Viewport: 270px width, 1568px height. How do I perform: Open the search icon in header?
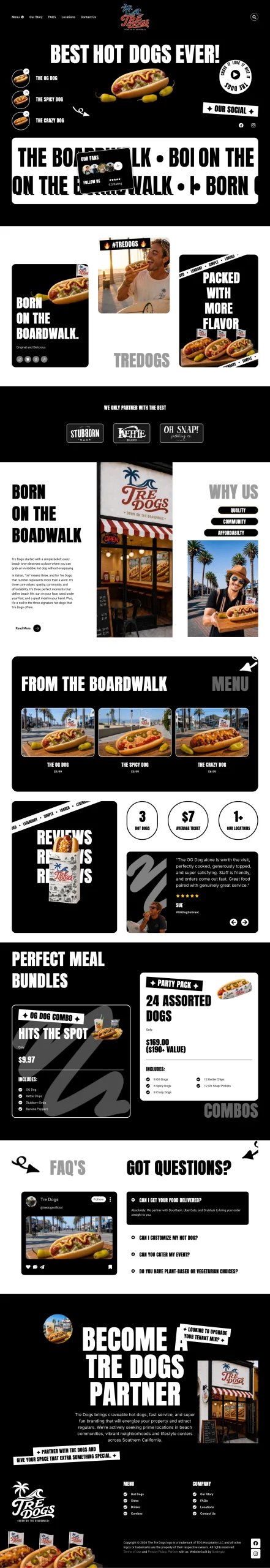pos(254,17)
